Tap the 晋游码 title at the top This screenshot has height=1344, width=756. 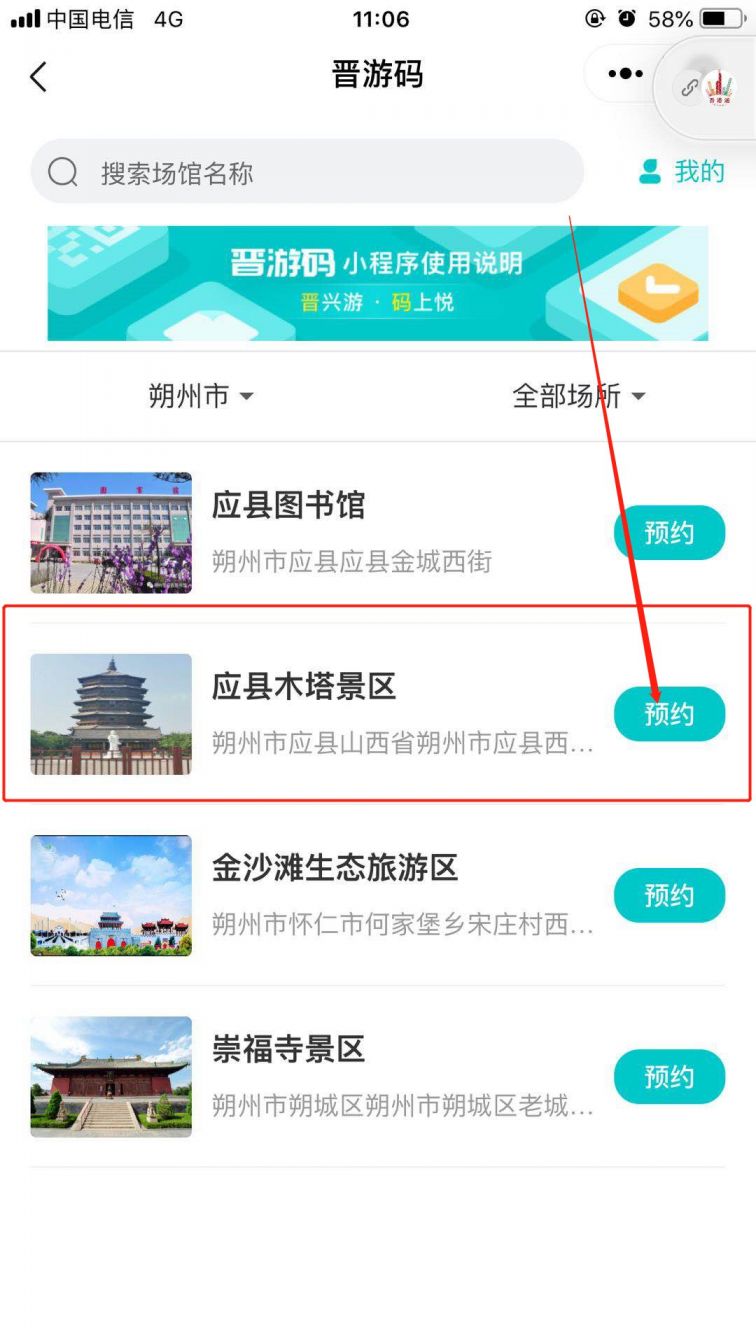[x=377, y=74]
